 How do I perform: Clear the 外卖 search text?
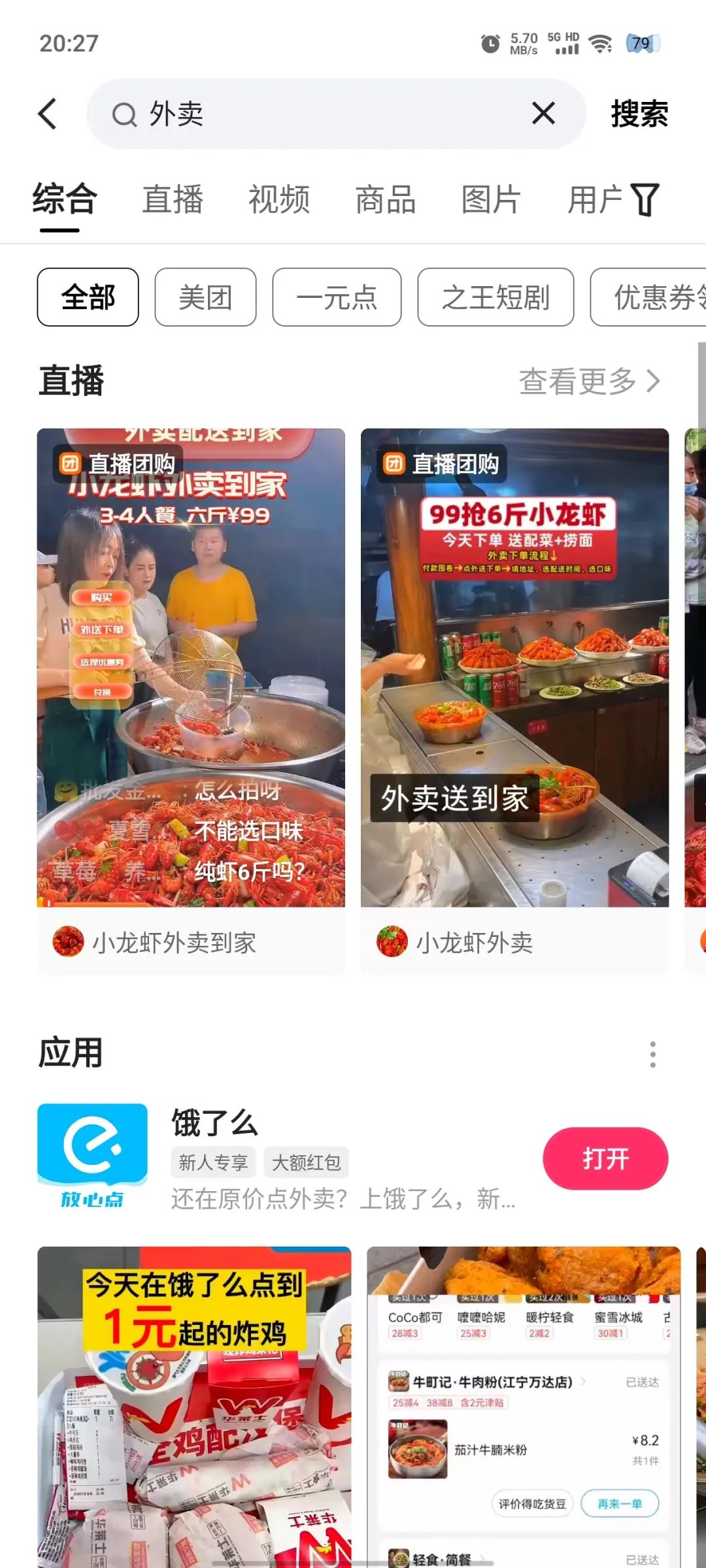pyautogui.click(x=543, y=114)
